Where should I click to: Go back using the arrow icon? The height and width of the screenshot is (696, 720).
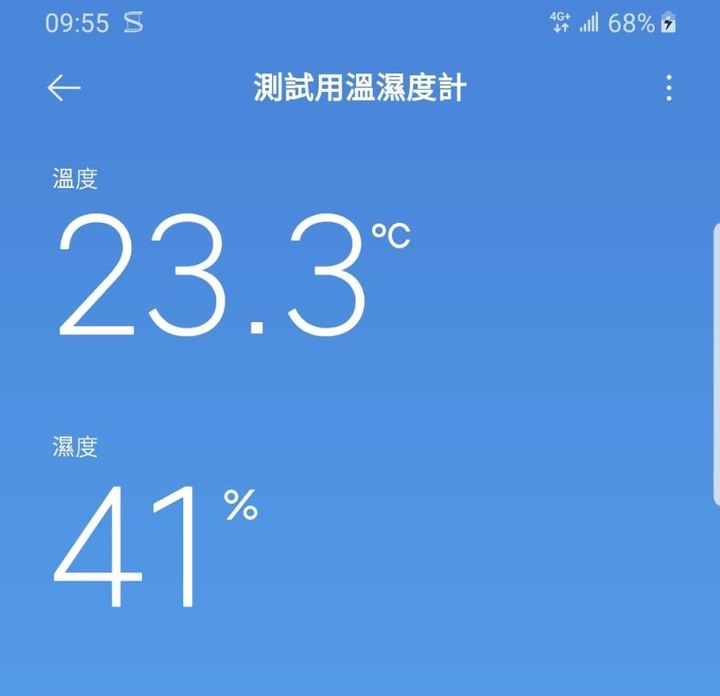tap(64, 88)
